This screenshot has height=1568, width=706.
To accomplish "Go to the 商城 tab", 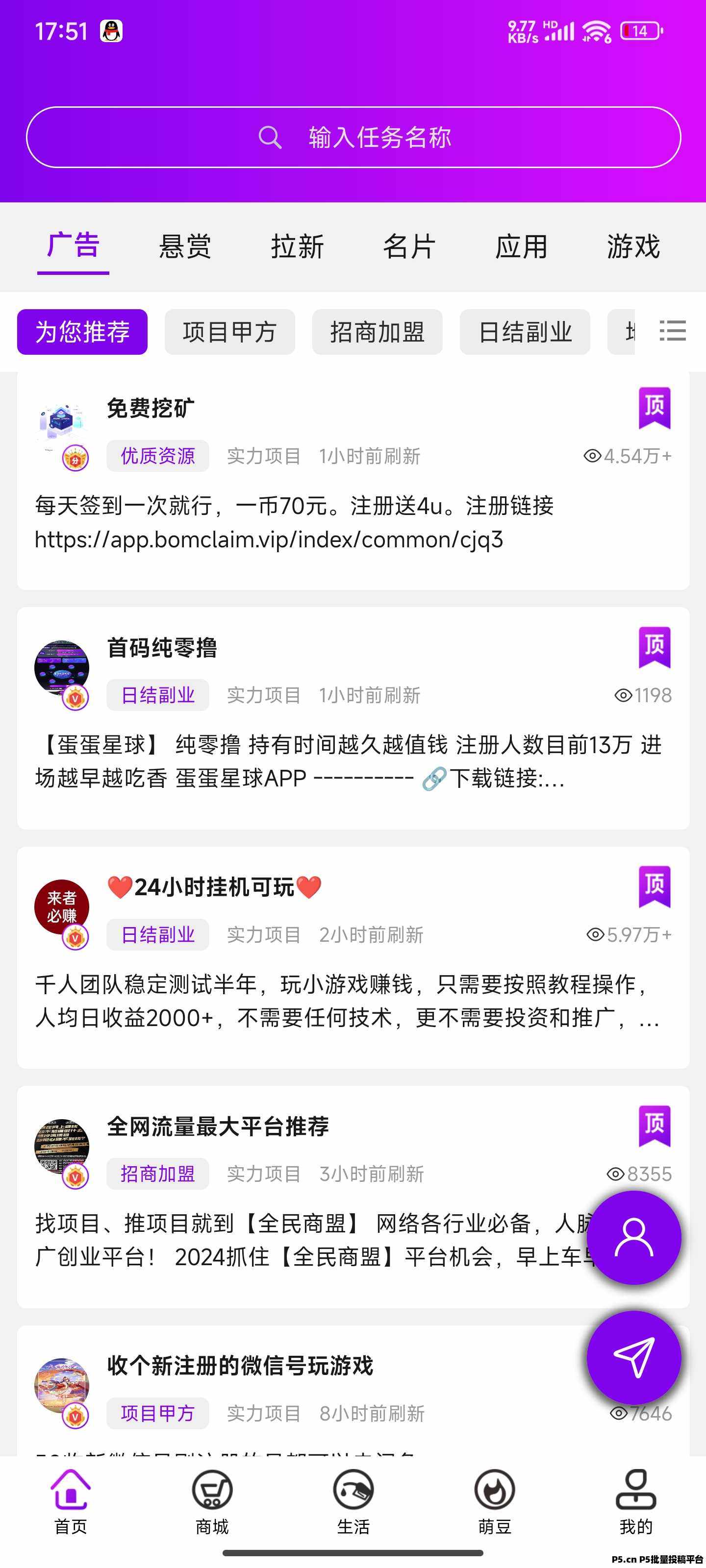I will (212, 1501).
